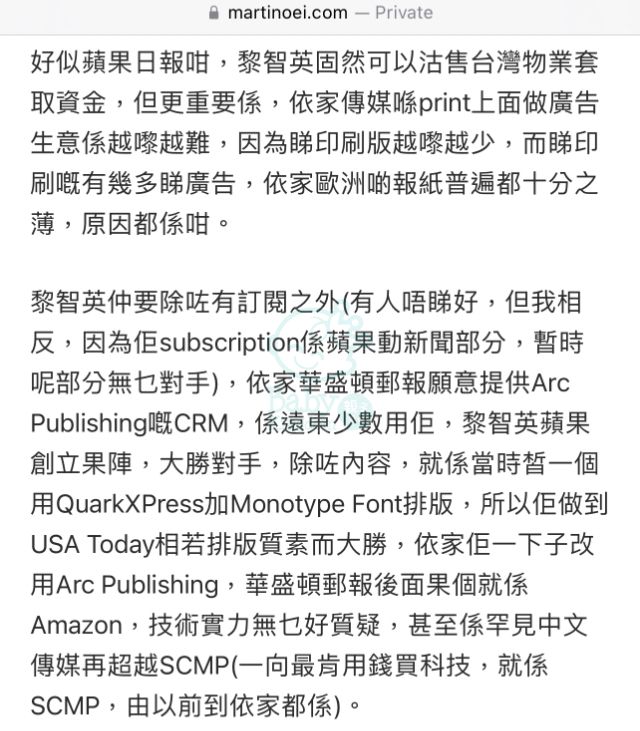640x731 pixels.
Task: Tap the martinoei.com address bar
Action: (319, 13)
